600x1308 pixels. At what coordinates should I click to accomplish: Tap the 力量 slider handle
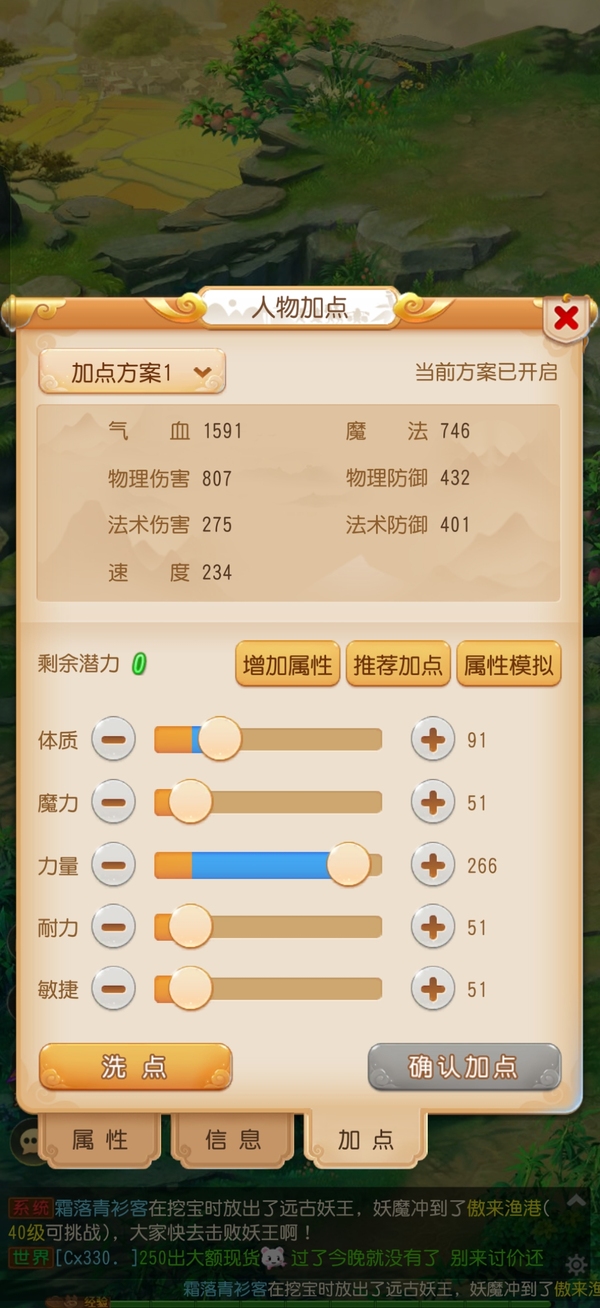coord(349,864)
